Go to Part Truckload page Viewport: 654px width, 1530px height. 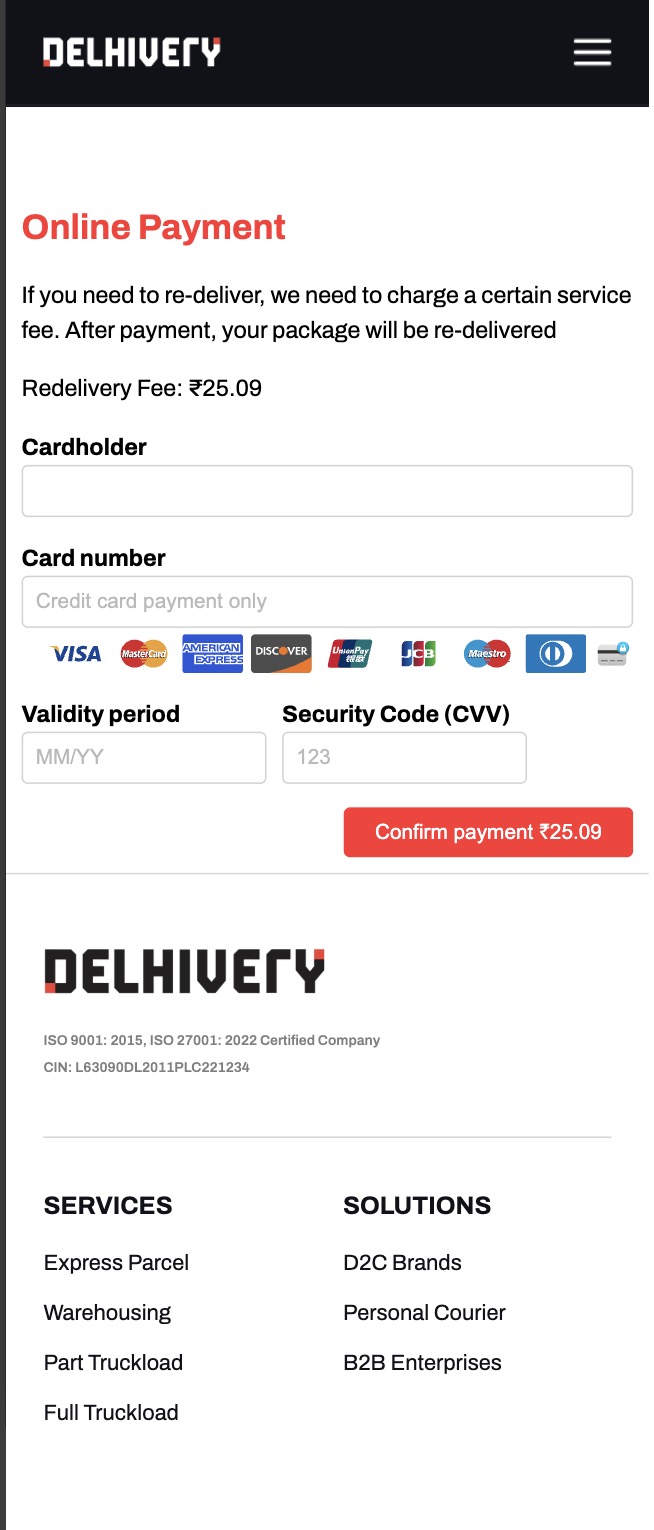113,1362
